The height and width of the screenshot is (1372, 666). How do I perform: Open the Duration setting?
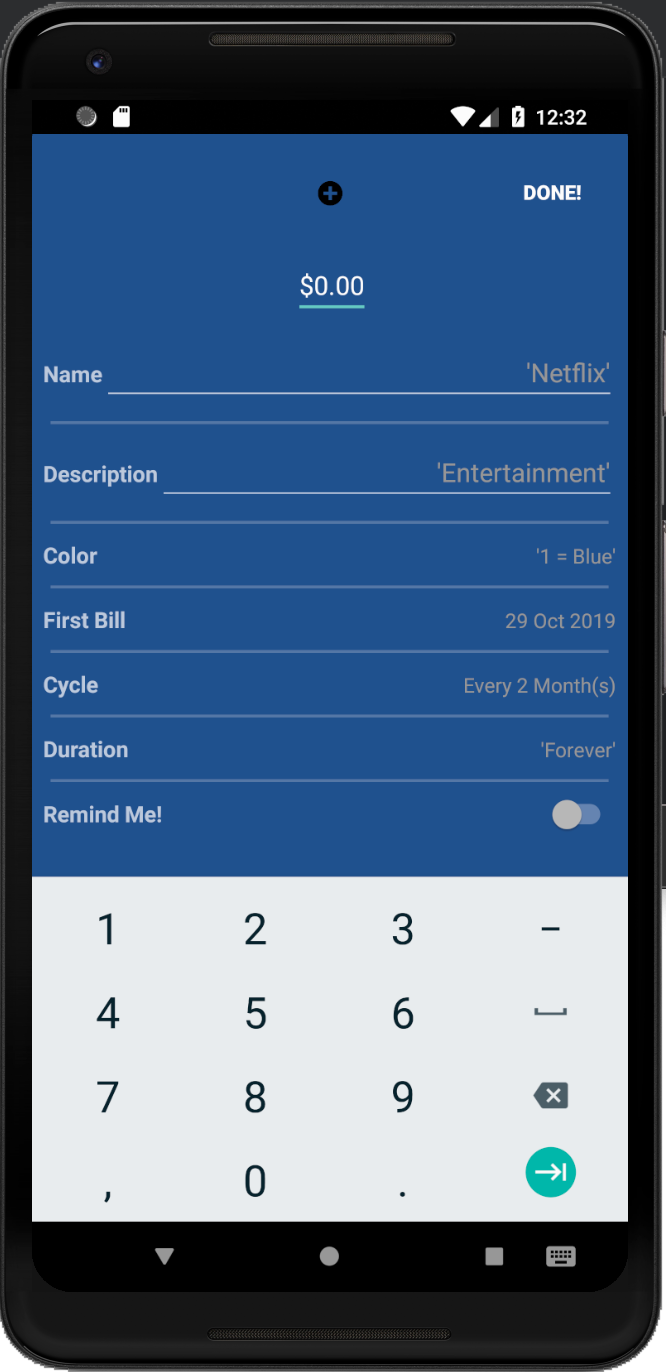329,750
